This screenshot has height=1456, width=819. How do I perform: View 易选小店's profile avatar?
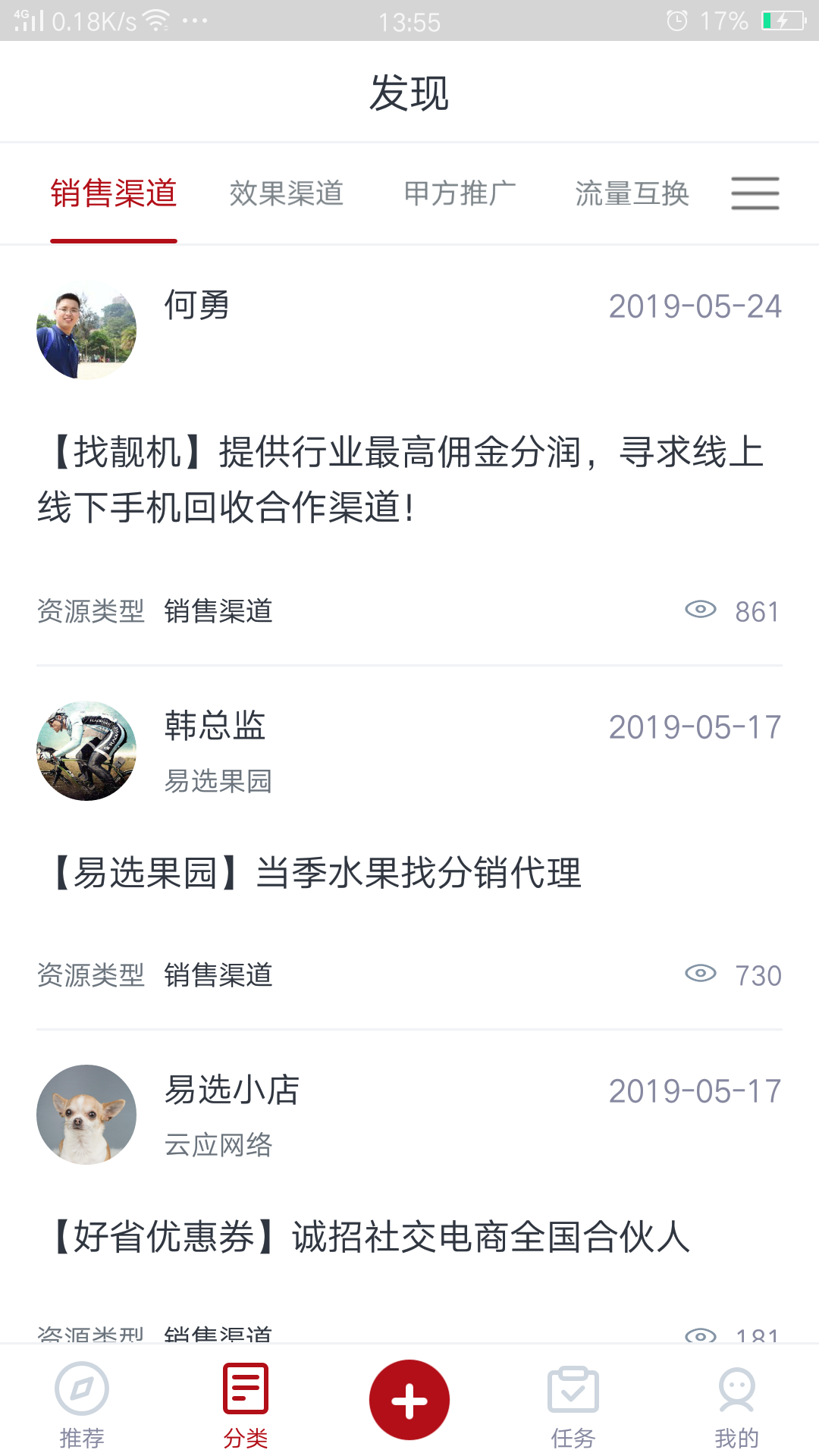86,1115
